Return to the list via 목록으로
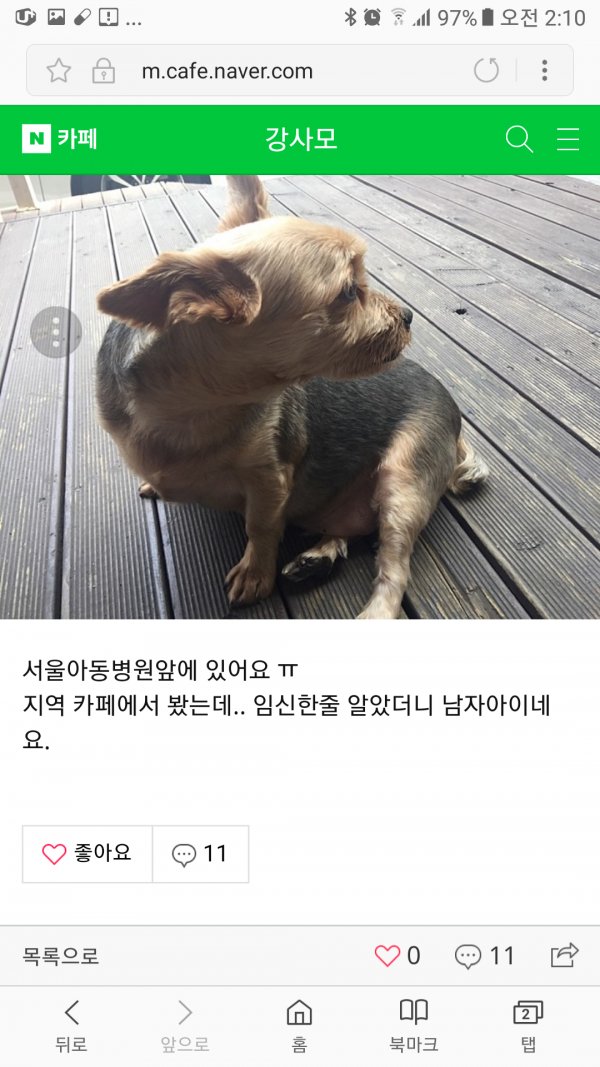This screenshot has height=1067, width=600. click(x=61, y=956)
